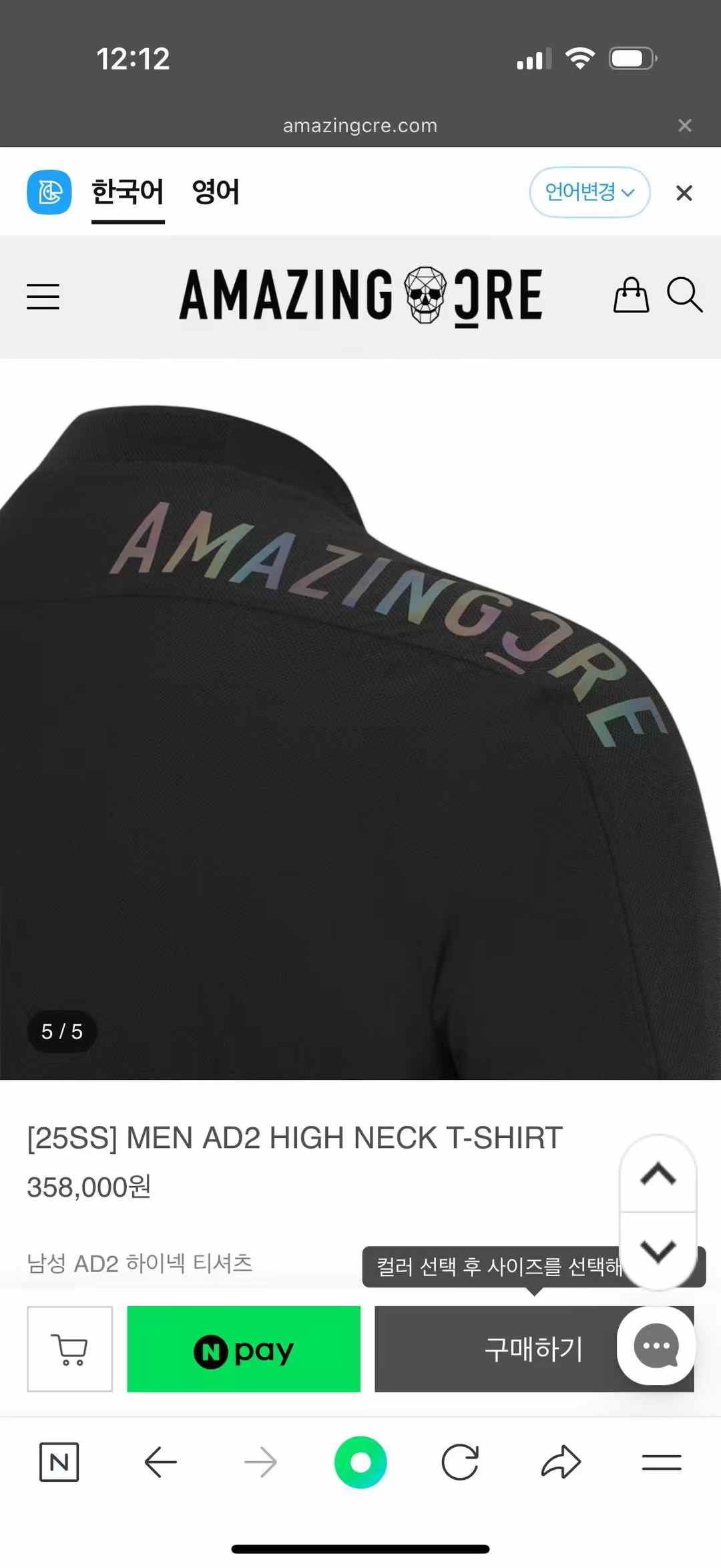Viewport: 721px width, 1568px height.
Task: Switch to the 영어 language tab
Action: click(215, 192)
